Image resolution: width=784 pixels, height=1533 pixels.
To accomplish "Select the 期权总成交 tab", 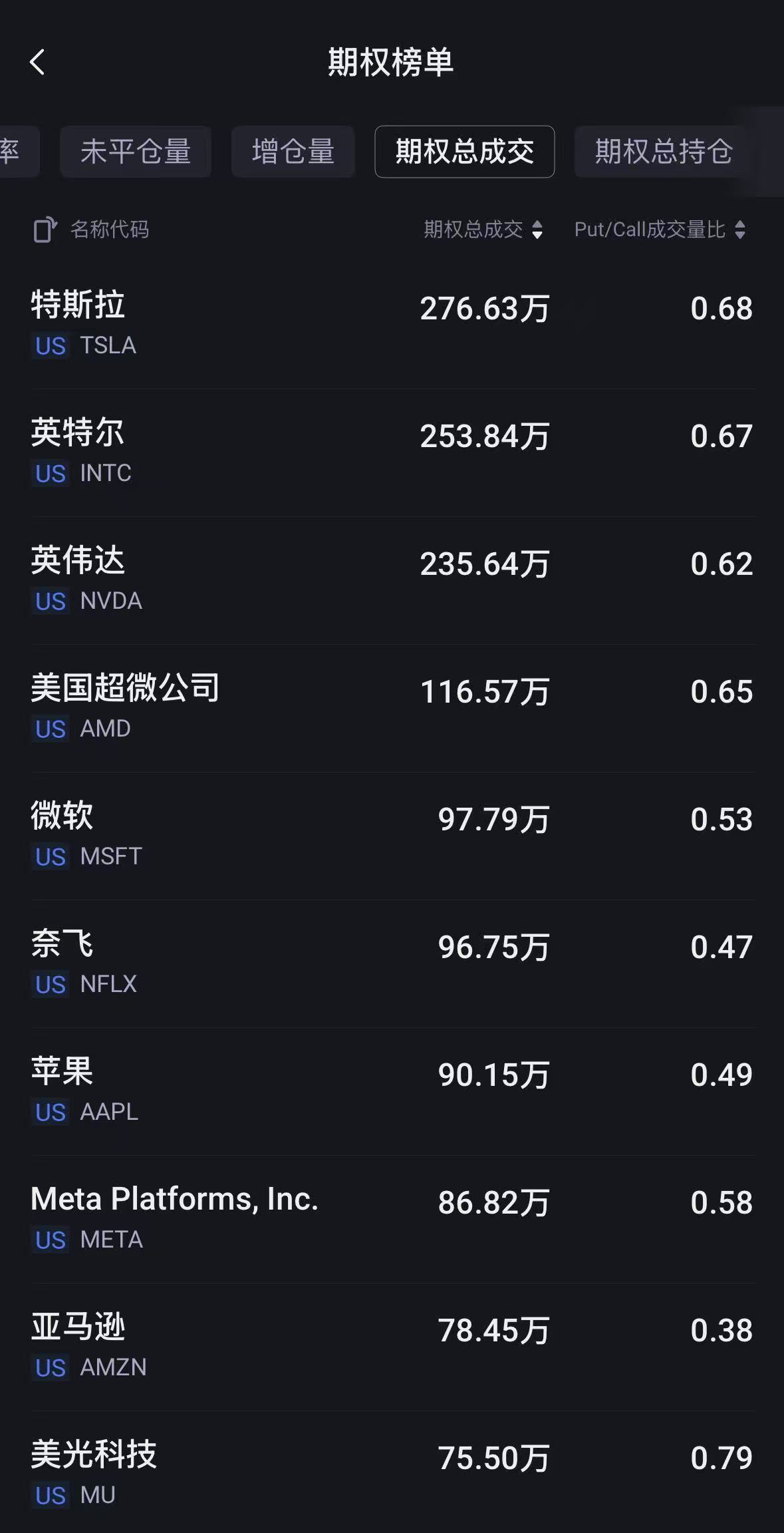I will [x=463, y=152].
